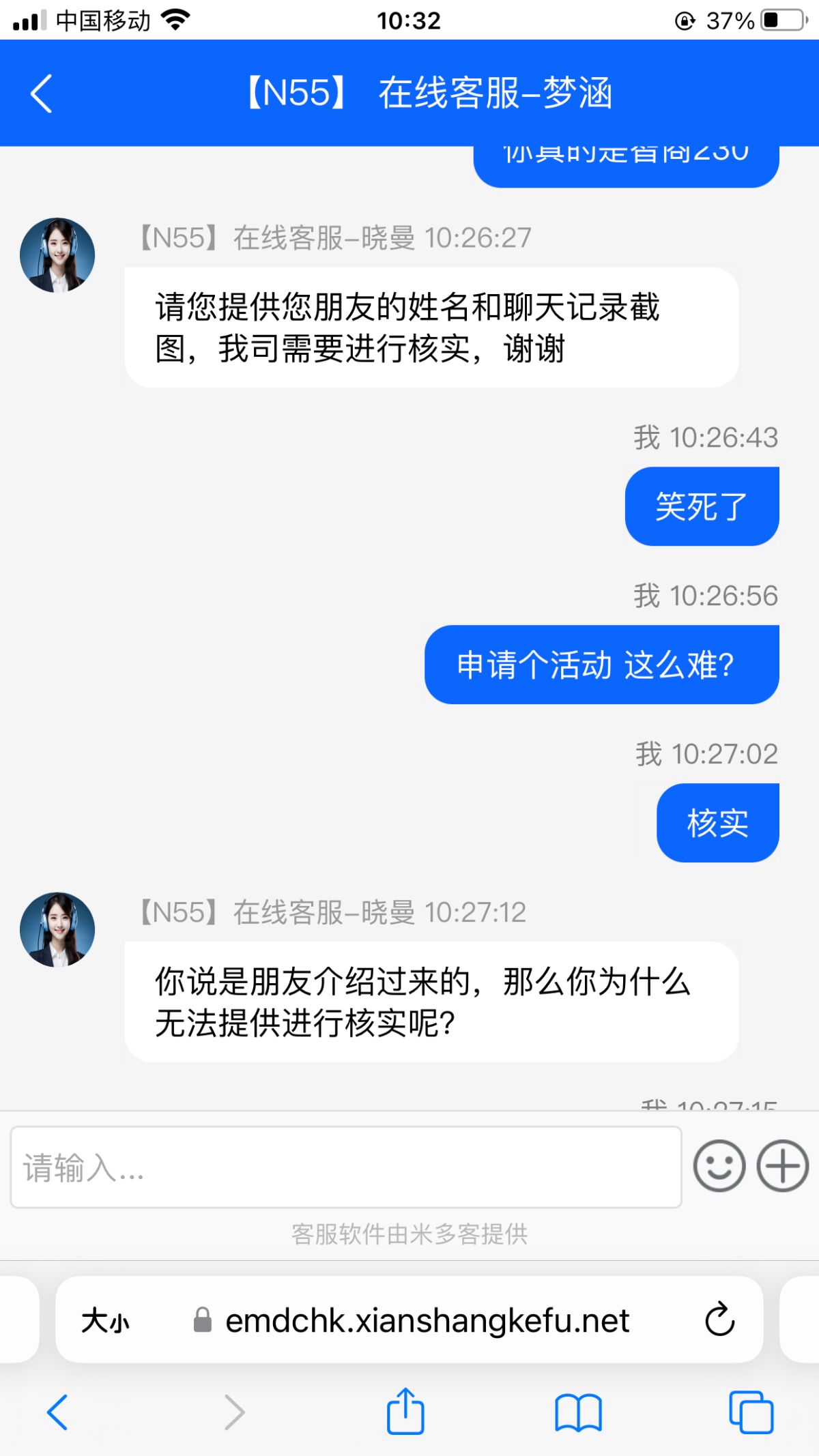Screen dimensions: 819x1456
Task: Open the emoji picker
Action: [719, 1166]
